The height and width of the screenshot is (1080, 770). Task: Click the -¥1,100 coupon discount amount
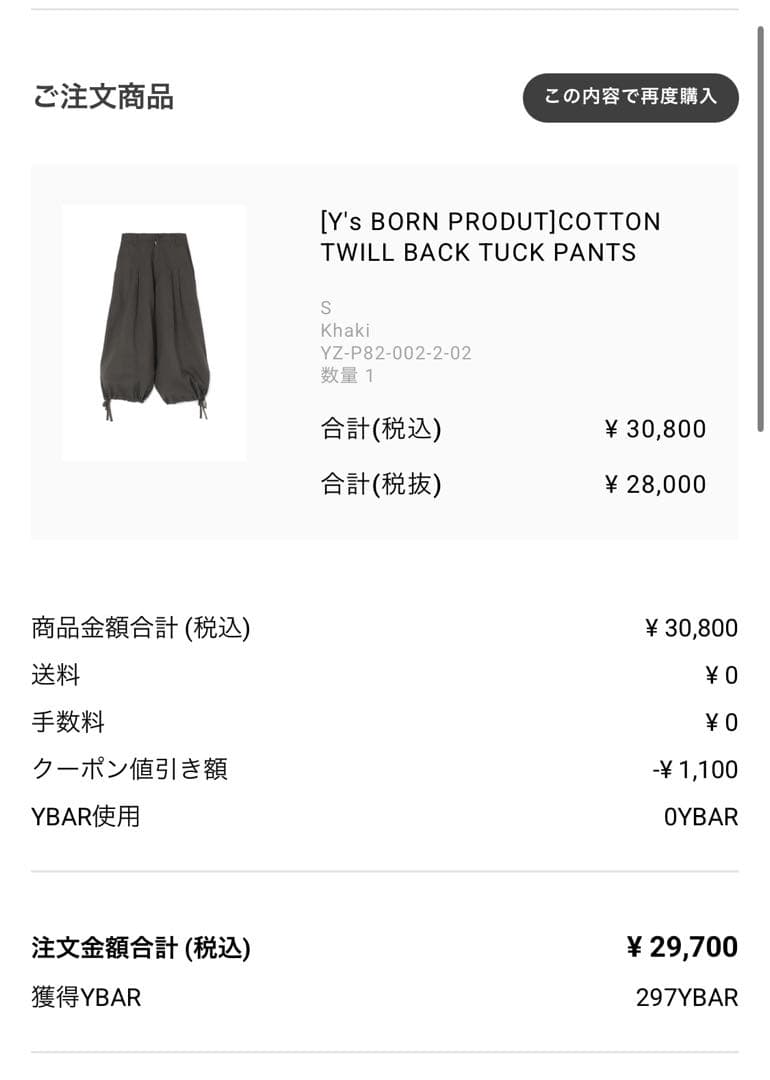pos(700,769)
